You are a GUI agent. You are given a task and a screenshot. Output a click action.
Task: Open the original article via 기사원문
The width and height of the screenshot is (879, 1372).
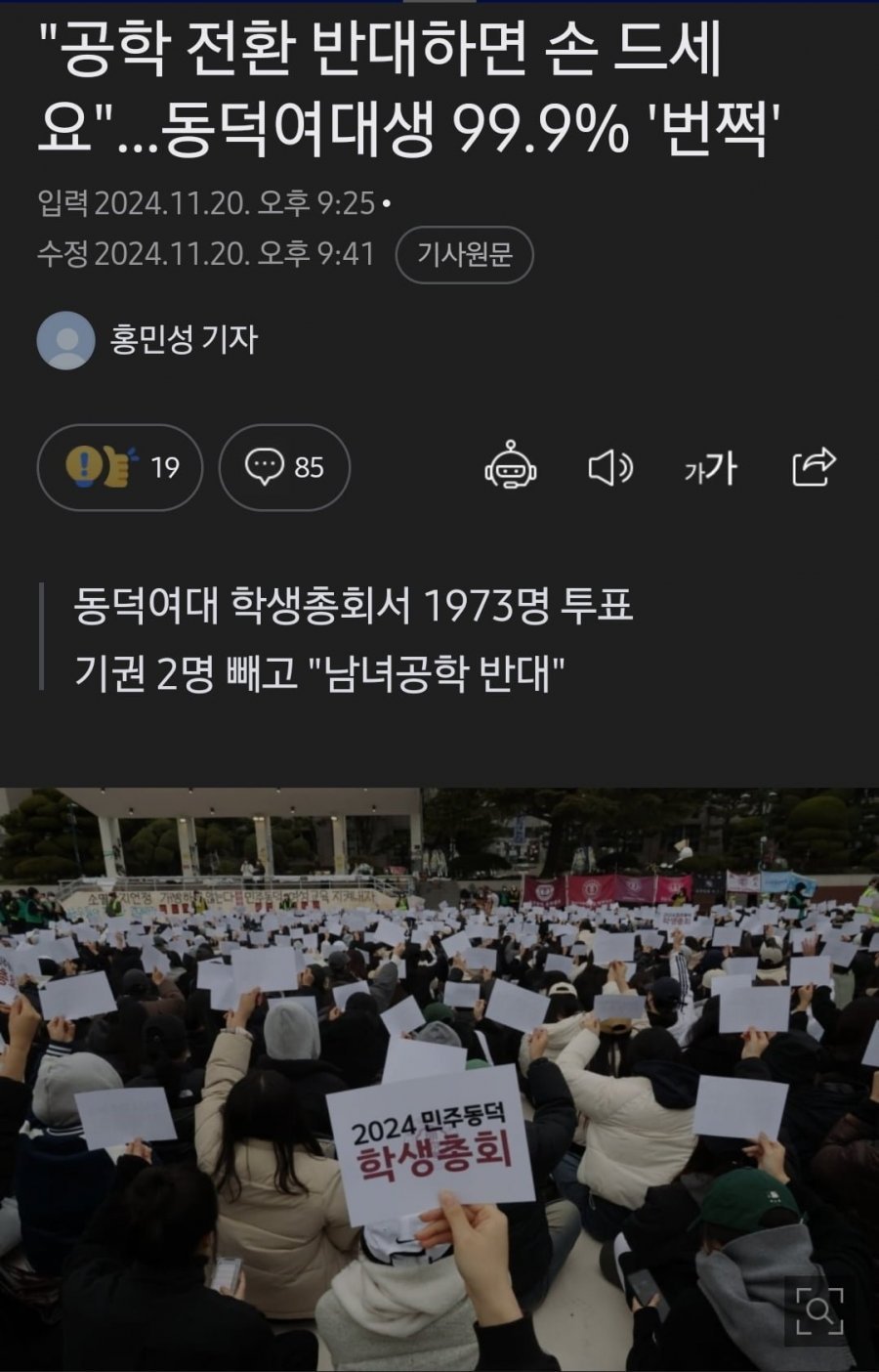[464, 255]
